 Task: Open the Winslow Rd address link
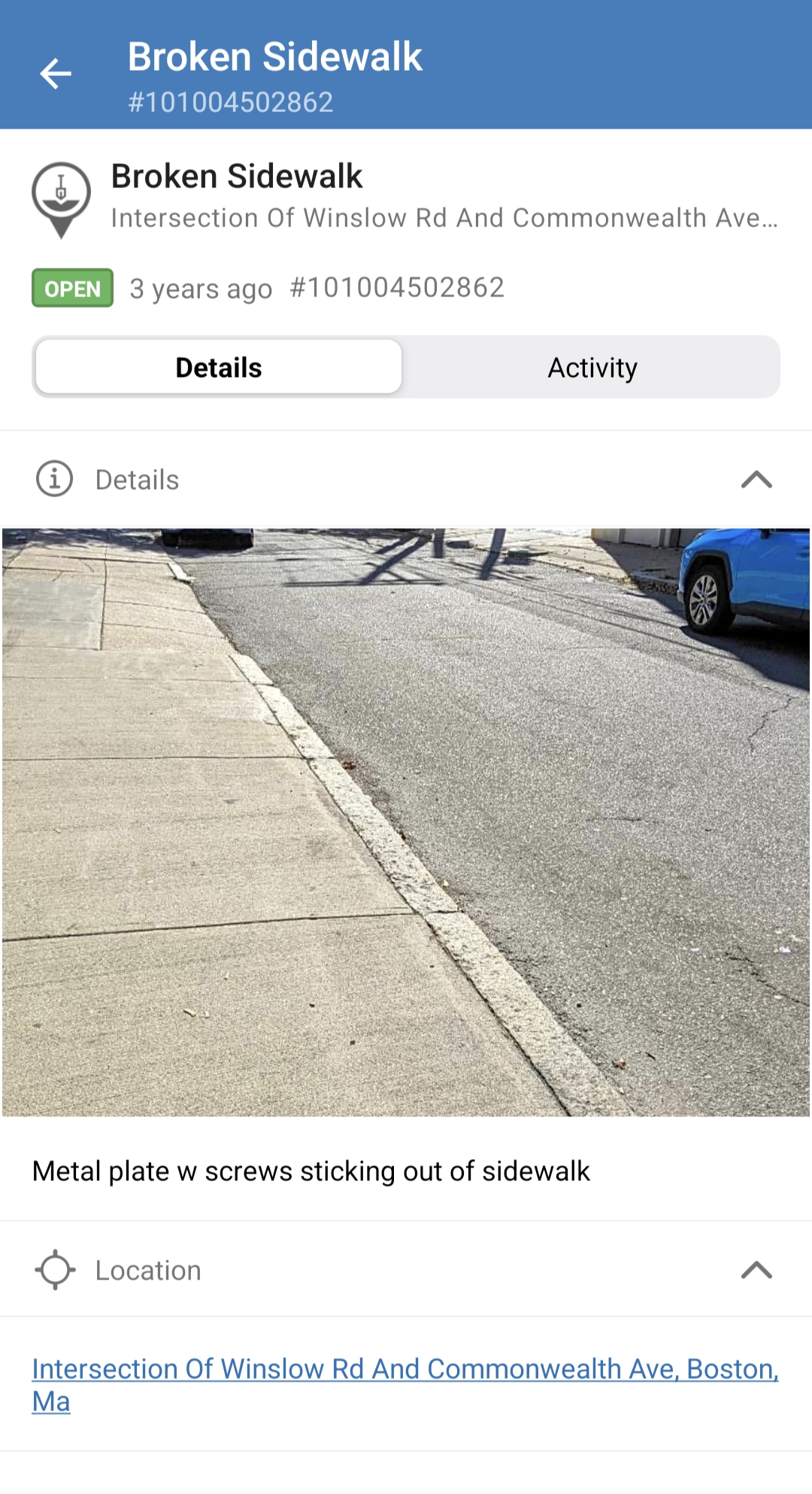pos(404,1370)
